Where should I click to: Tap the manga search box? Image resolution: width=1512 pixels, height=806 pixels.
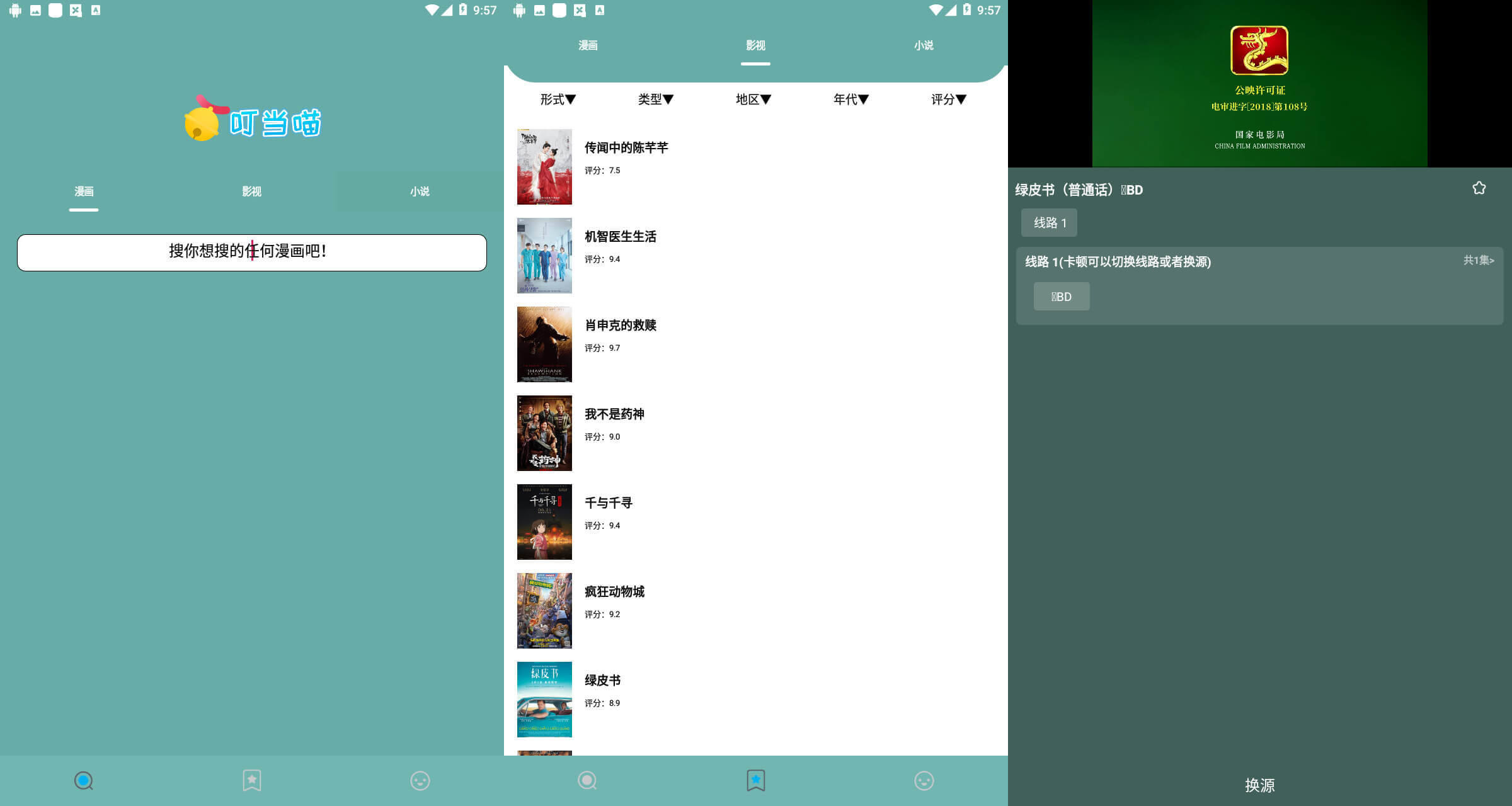[x=251, y=253]
